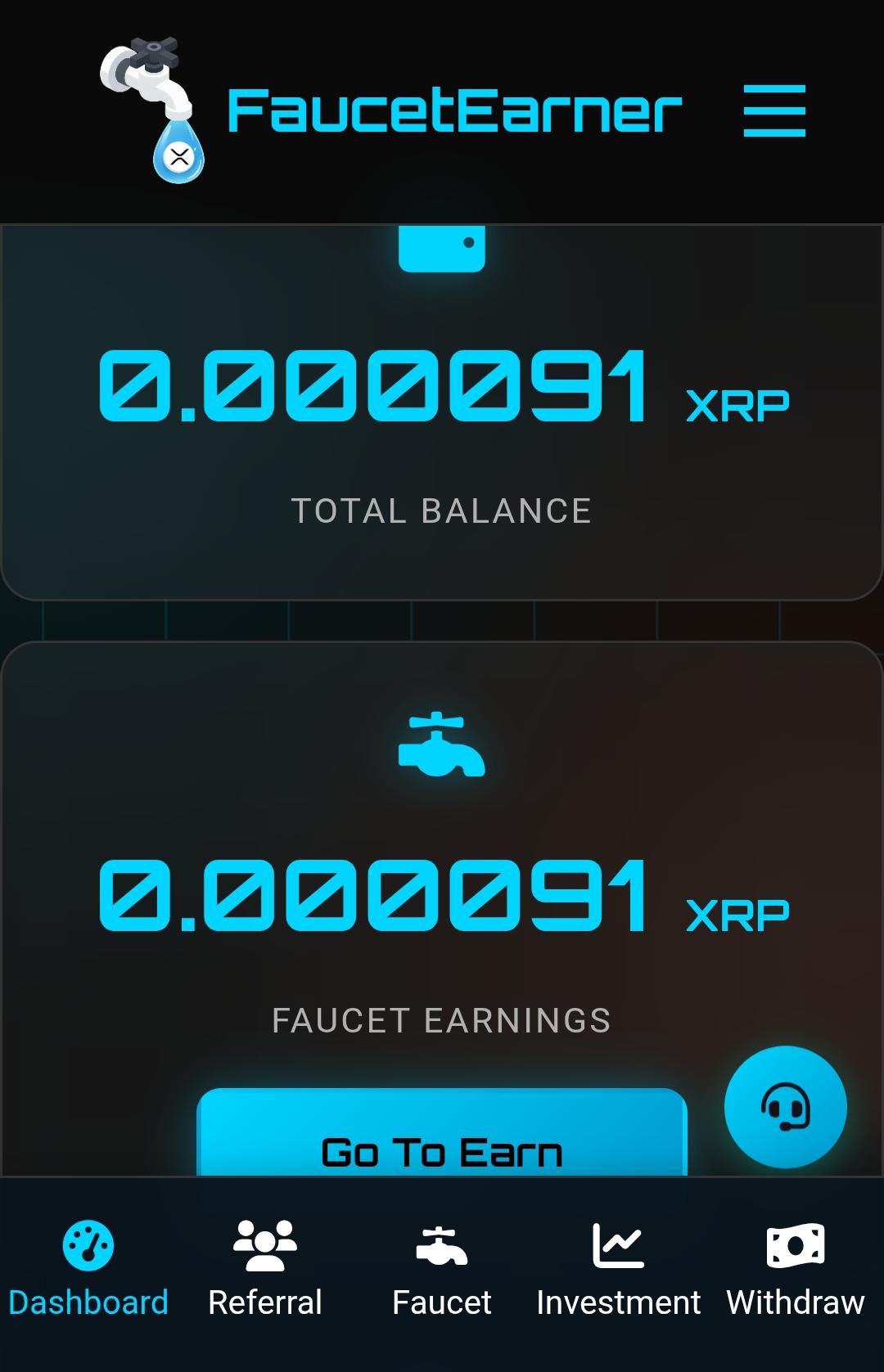This screenshot has width=884, height=1372.
Task: Open the hamburger menu
Action: (774, 110)
